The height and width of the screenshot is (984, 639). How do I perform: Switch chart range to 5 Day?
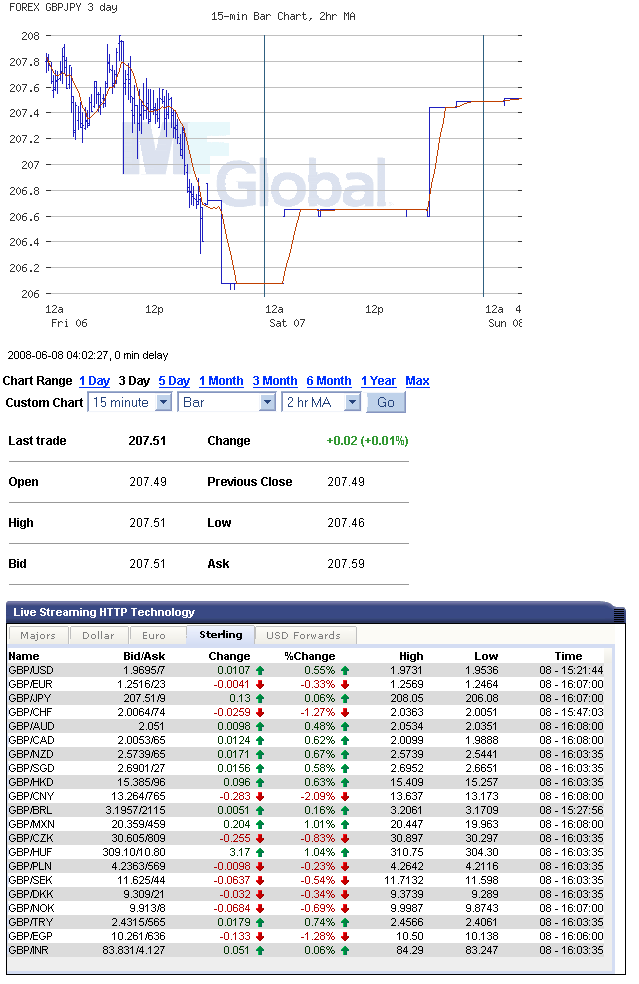[173, 381]
